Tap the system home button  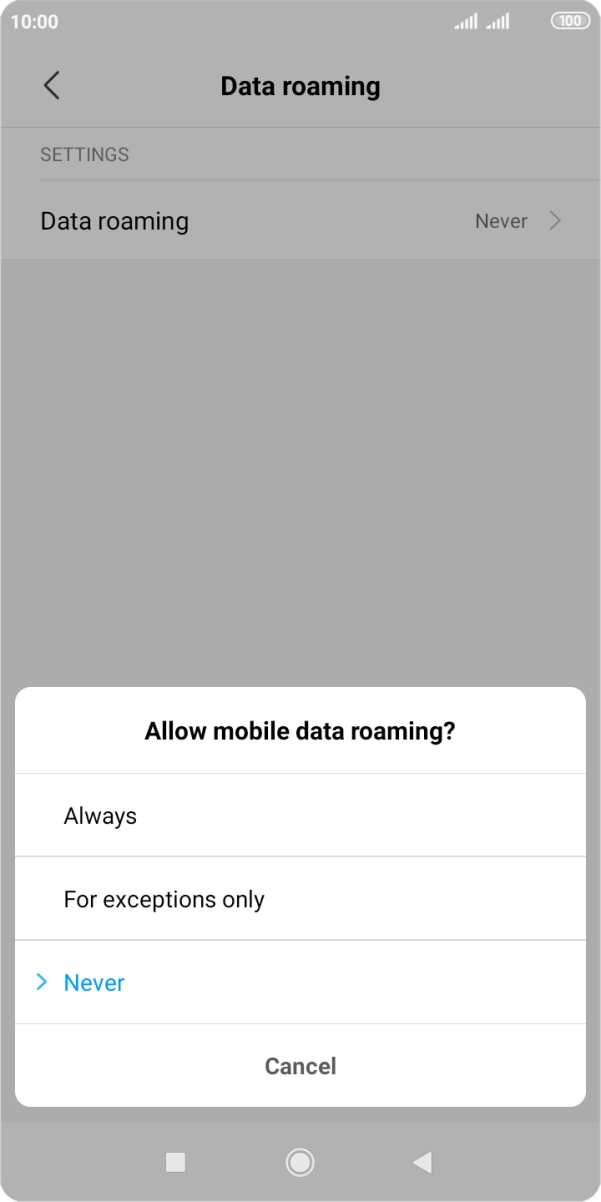click(x=300, y=1162)
